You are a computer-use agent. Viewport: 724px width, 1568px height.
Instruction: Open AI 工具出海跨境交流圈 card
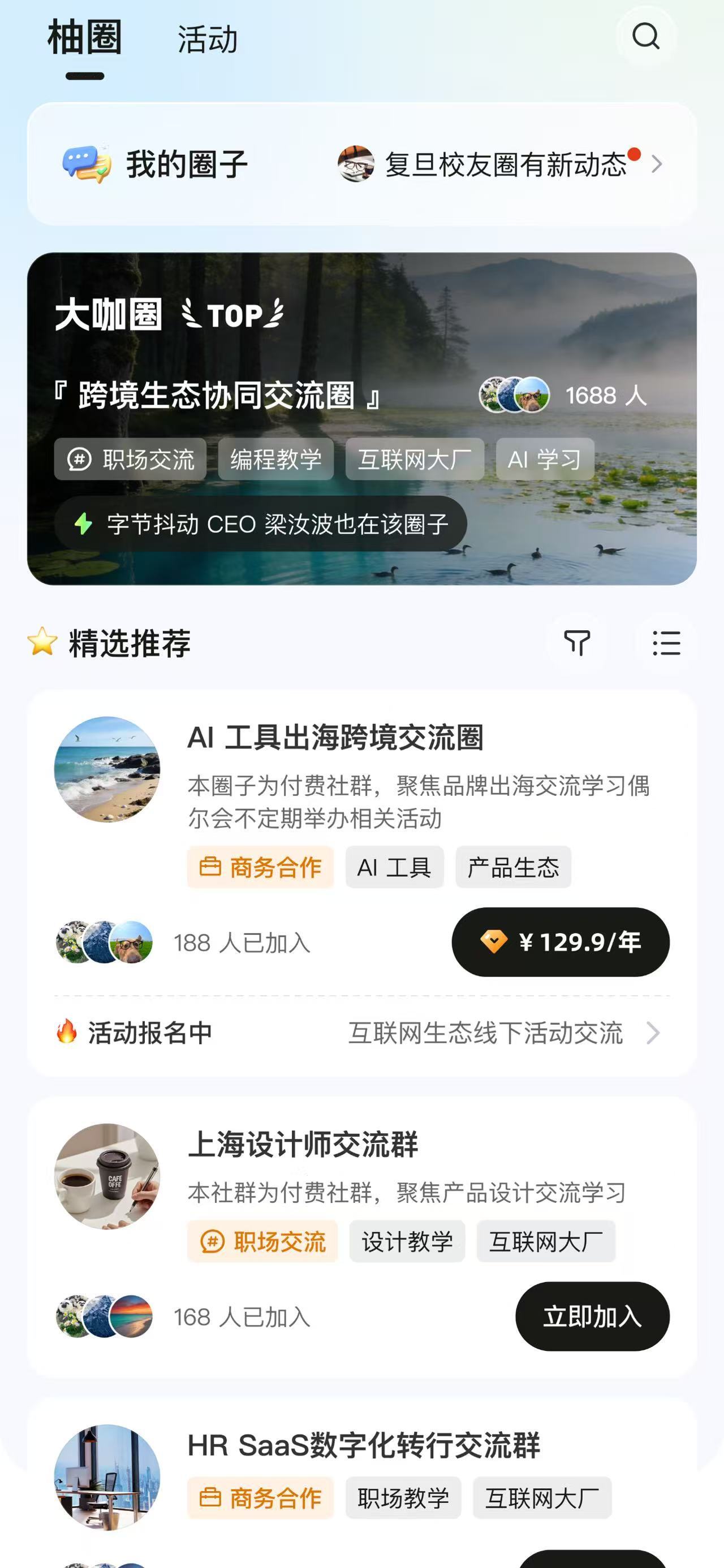point(335,738)
